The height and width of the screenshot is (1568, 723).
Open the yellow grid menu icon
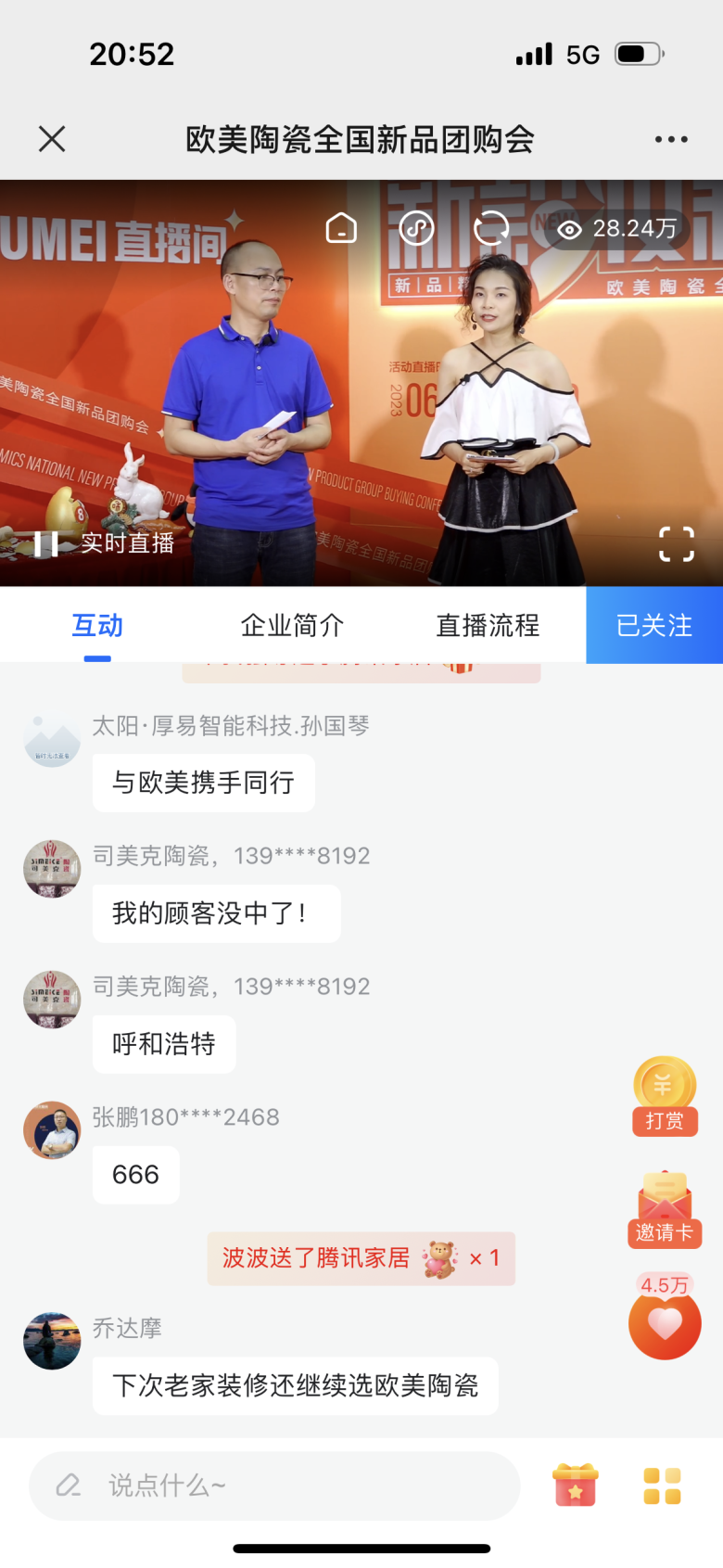coord(662,1485)
